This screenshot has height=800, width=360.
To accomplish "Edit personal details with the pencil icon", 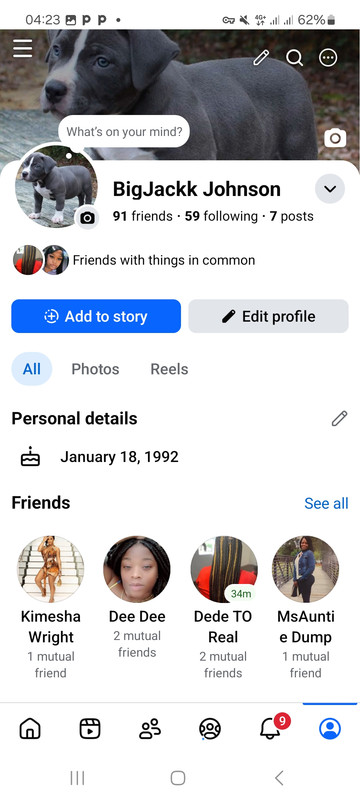I will pyautogui.click(x=339, y=418).
